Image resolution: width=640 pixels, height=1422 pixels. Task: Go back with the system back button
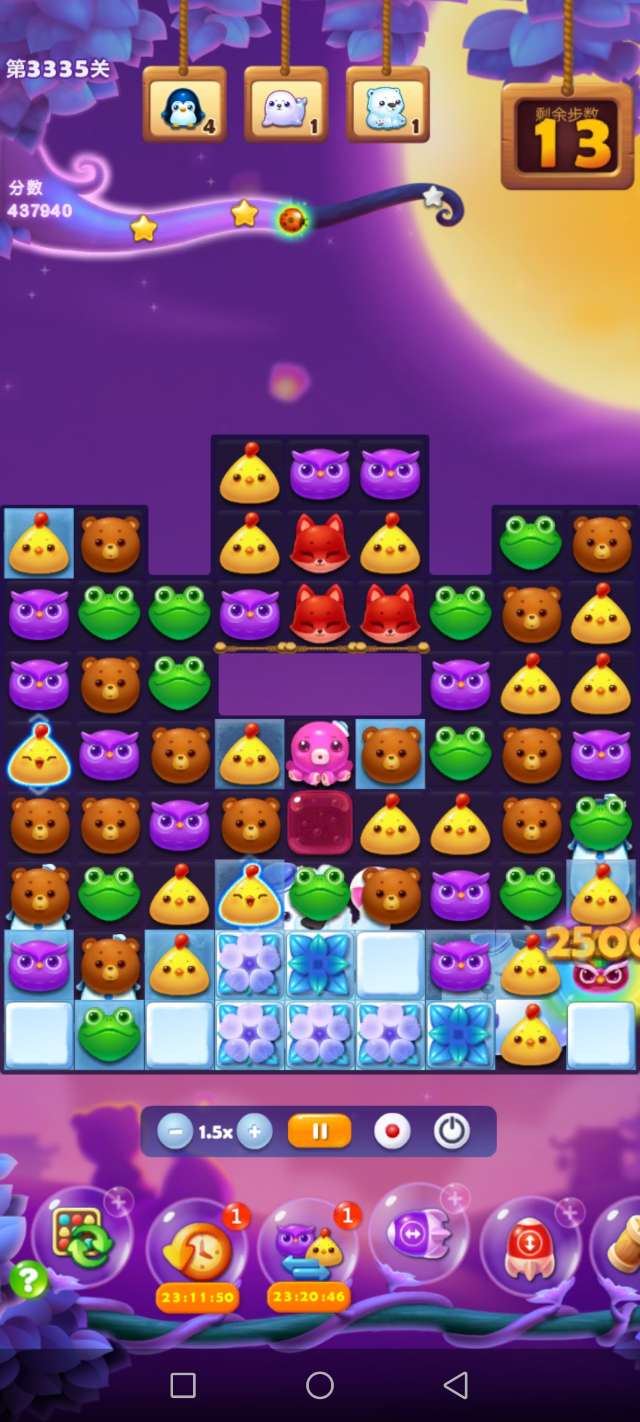pos(456,1385)
